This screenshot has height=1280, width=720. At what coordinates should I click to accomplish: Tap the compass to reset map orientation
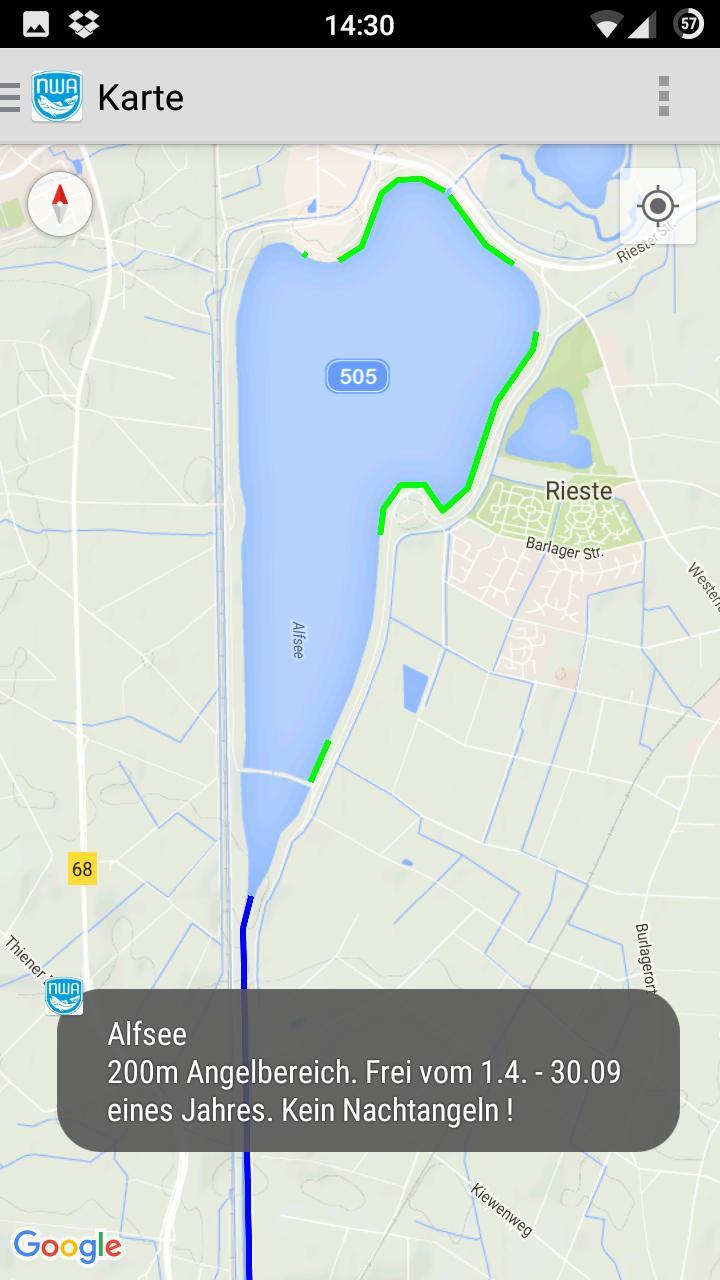tap(60, 204)
